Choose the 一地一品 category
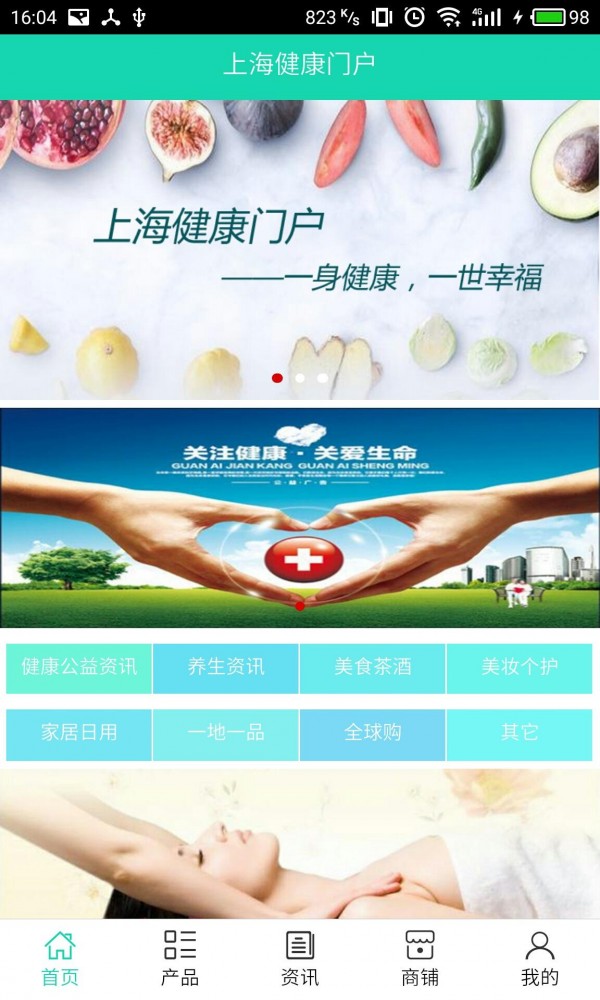Image resolution: width=600 pixels, height=1000 pixels. (226, 734)
